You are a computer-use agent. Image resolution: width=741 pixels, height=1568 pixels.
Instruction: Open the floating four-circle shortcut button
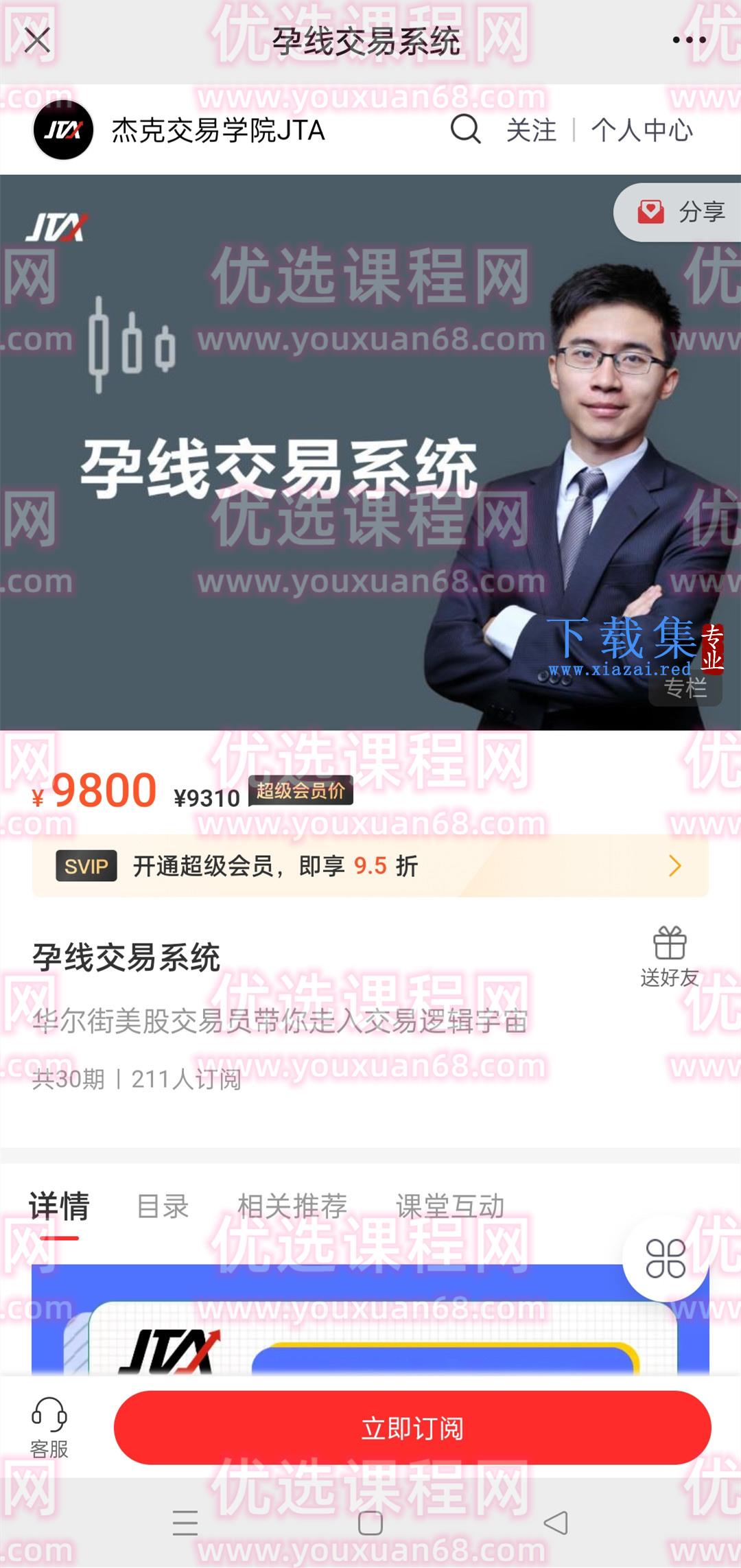coord(666,1259)
